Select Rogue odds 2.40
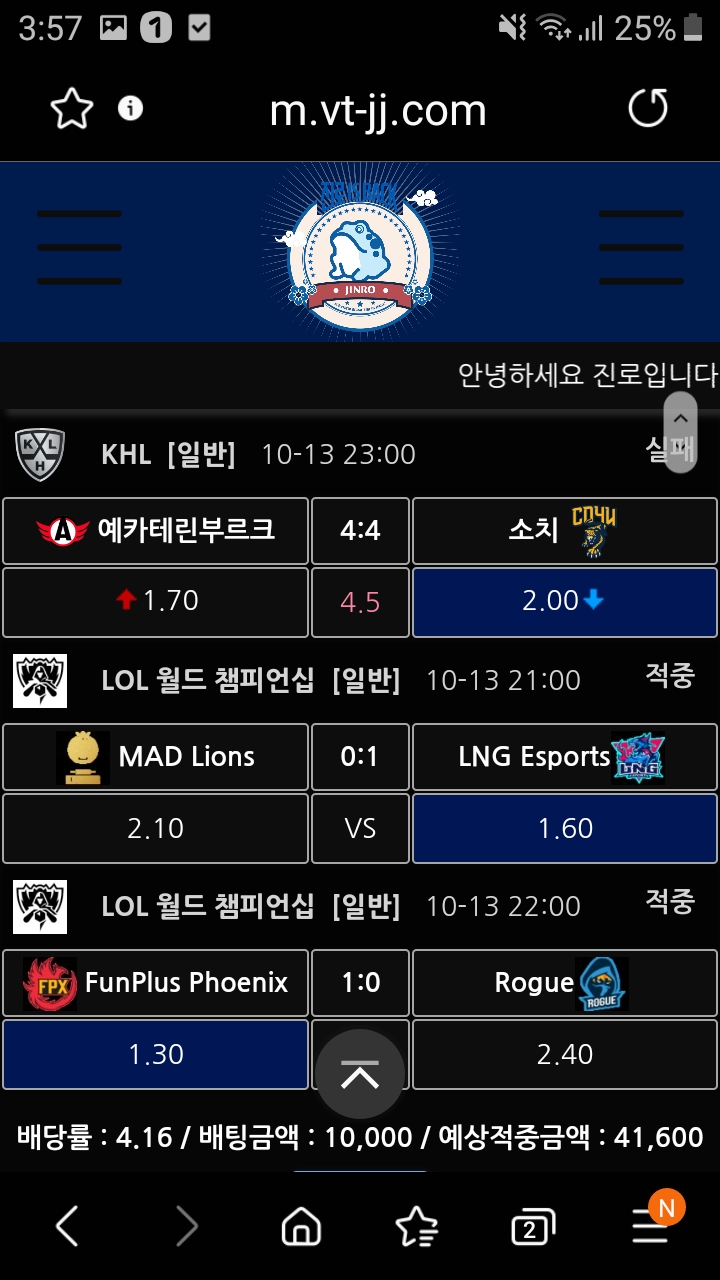 point(564,1054)
